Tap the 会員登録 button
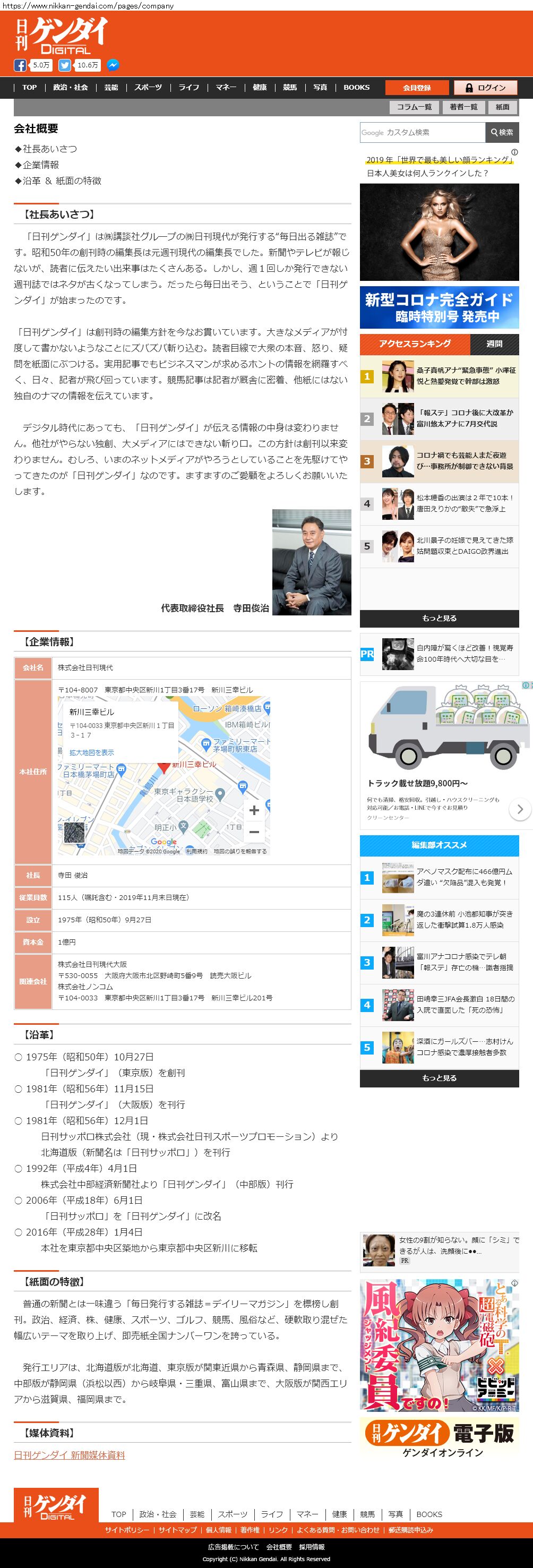533x1568 pixels. pyautogui.click(x=417, y=88)
